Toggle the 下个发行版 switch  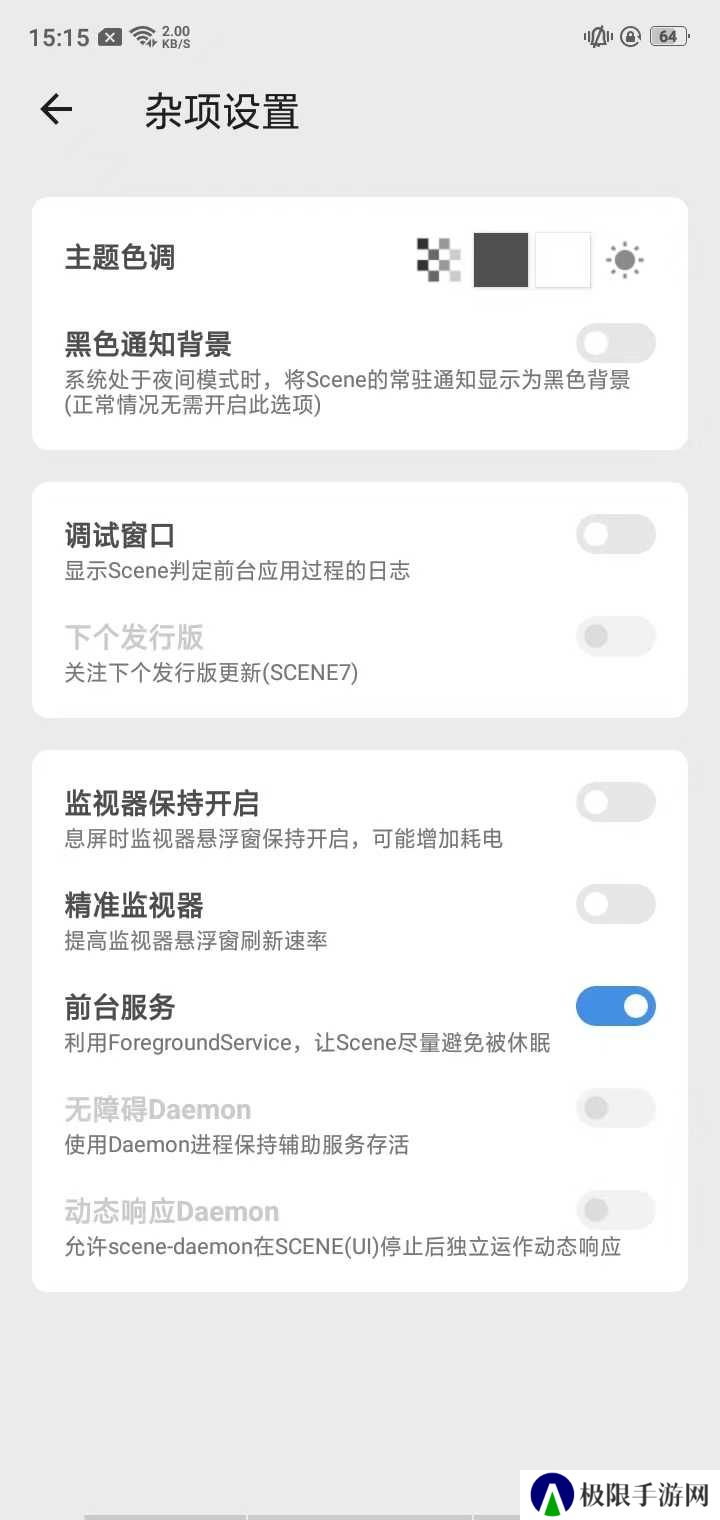616,636
